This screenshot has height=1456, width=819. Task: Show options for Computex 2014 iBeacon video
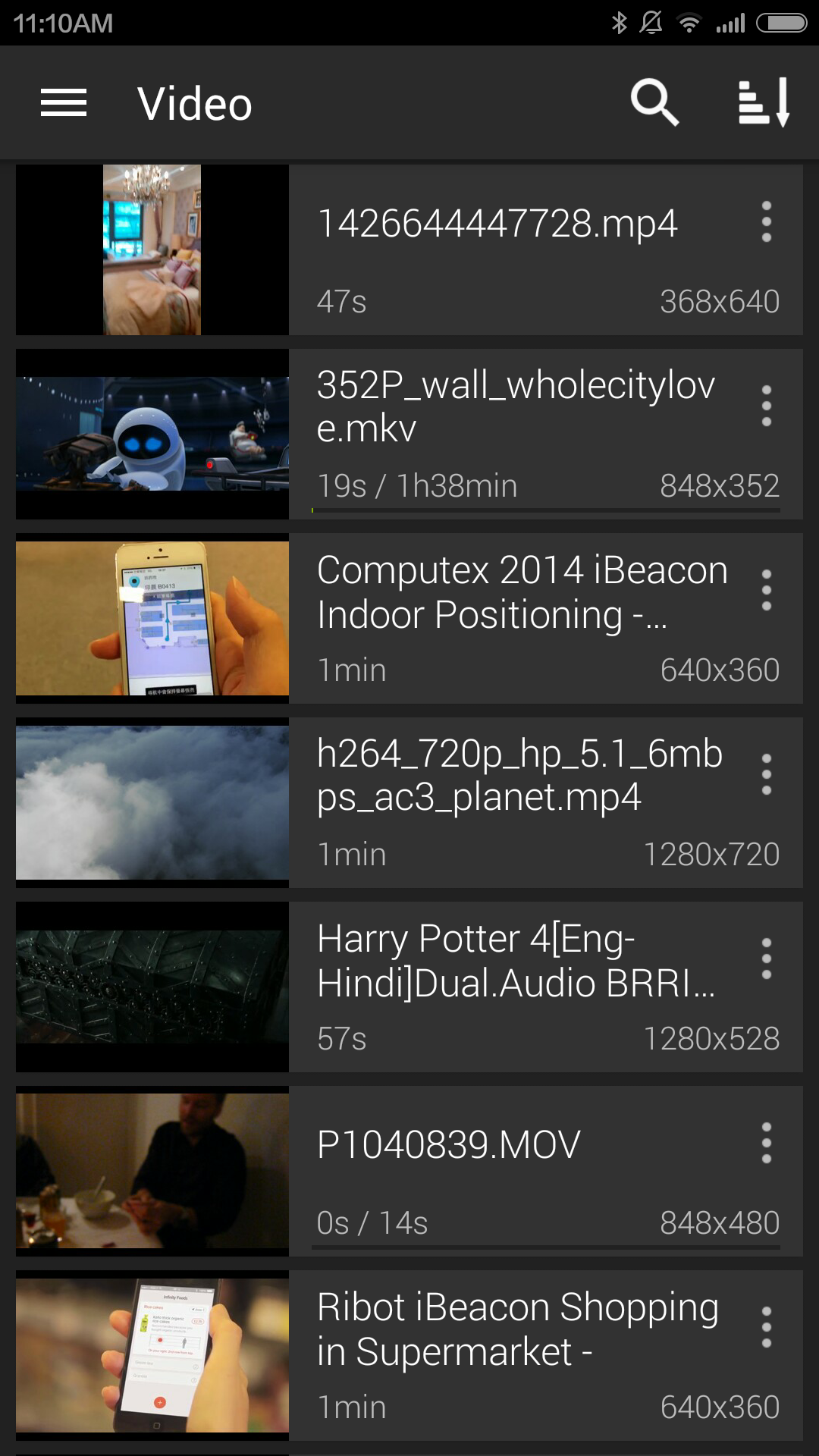(767, 590)
